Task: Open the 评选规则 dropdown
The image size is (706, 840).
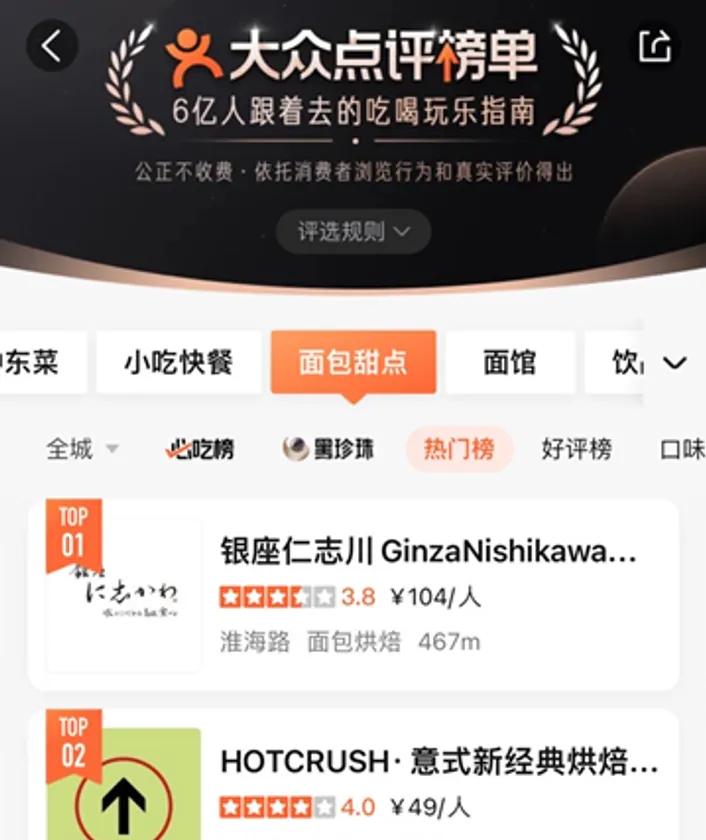Action: click(353, 232)
